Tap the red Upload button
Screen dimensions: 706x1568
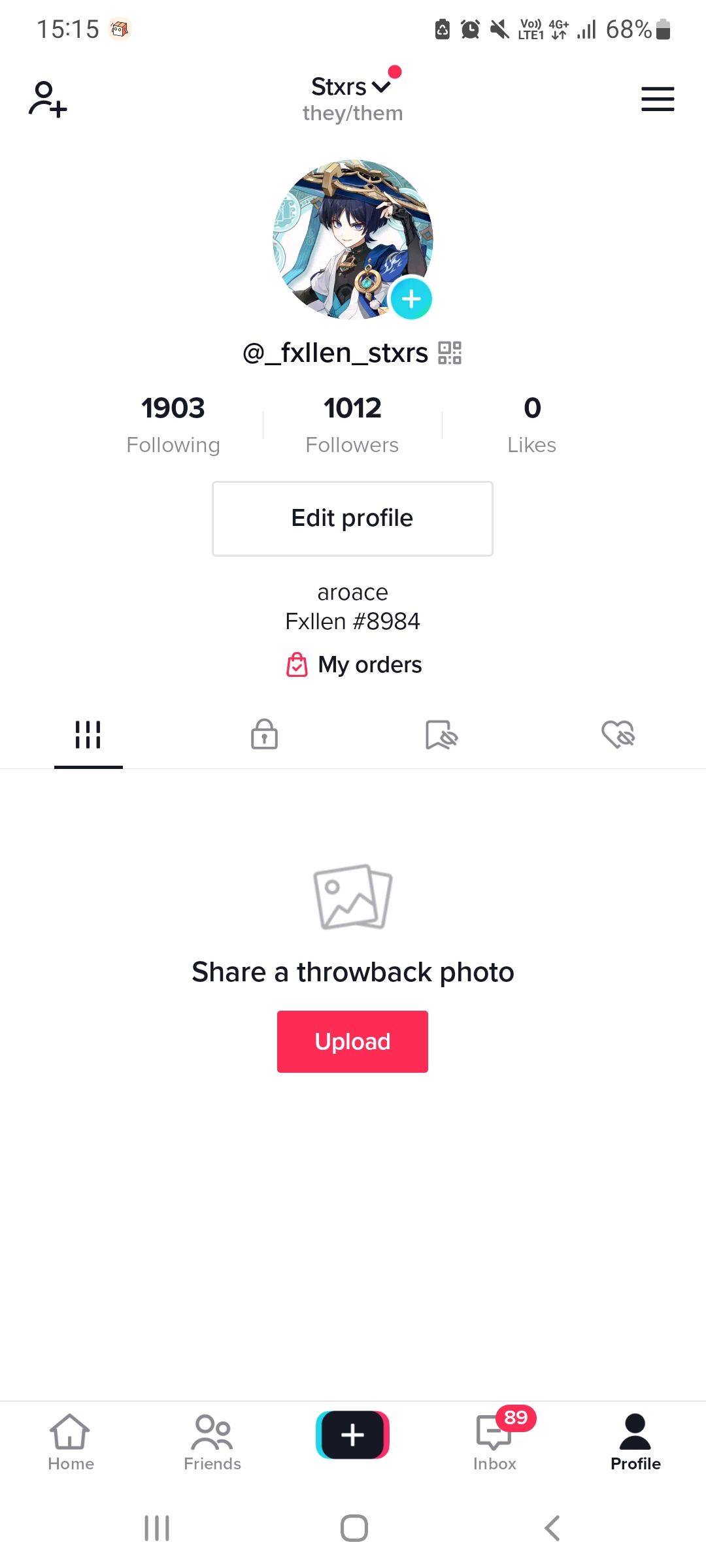[352, 1041]
